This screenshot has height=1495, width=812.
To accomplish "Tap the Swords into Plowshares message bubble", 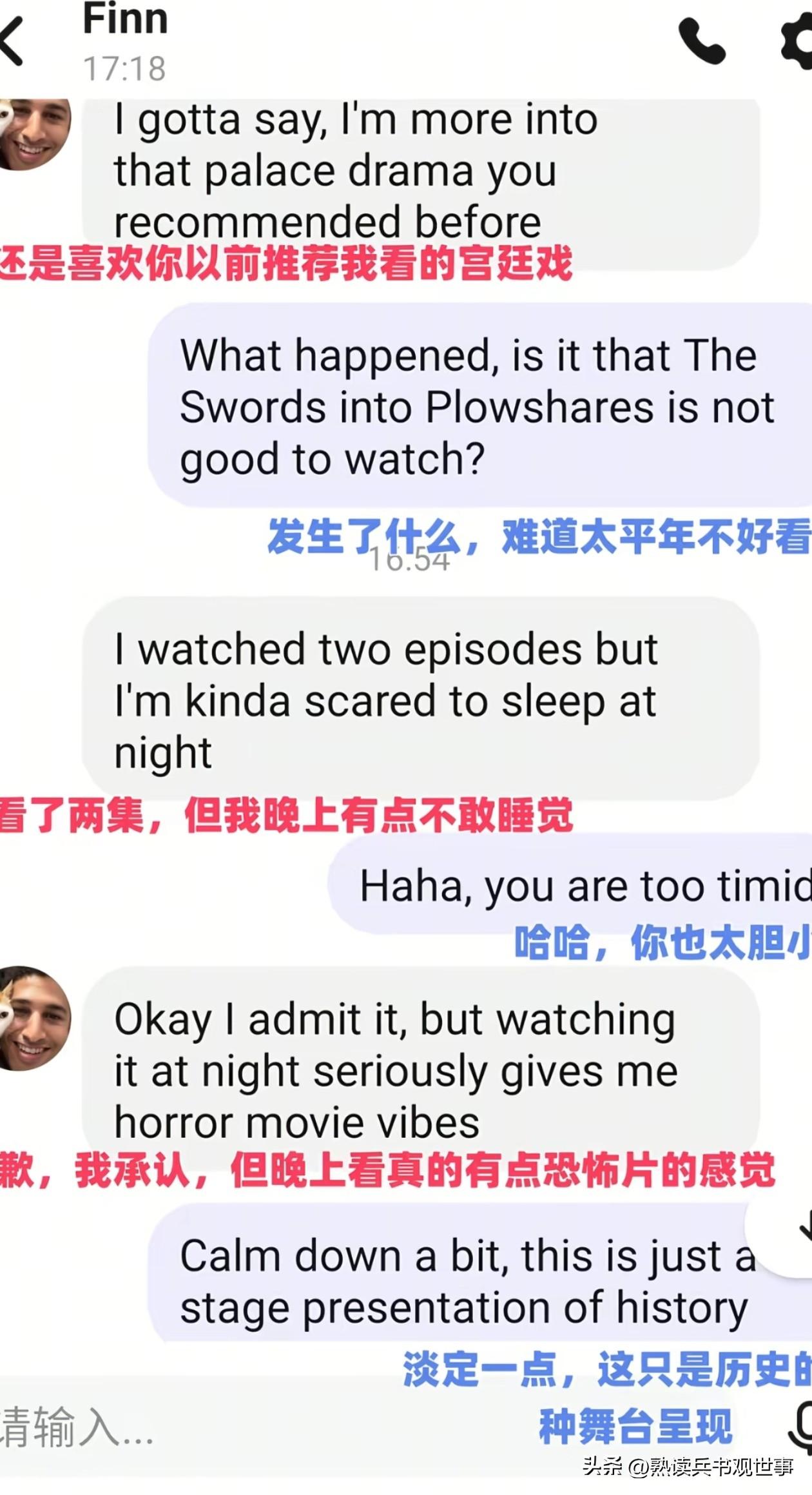I will [x=470, y=406].
